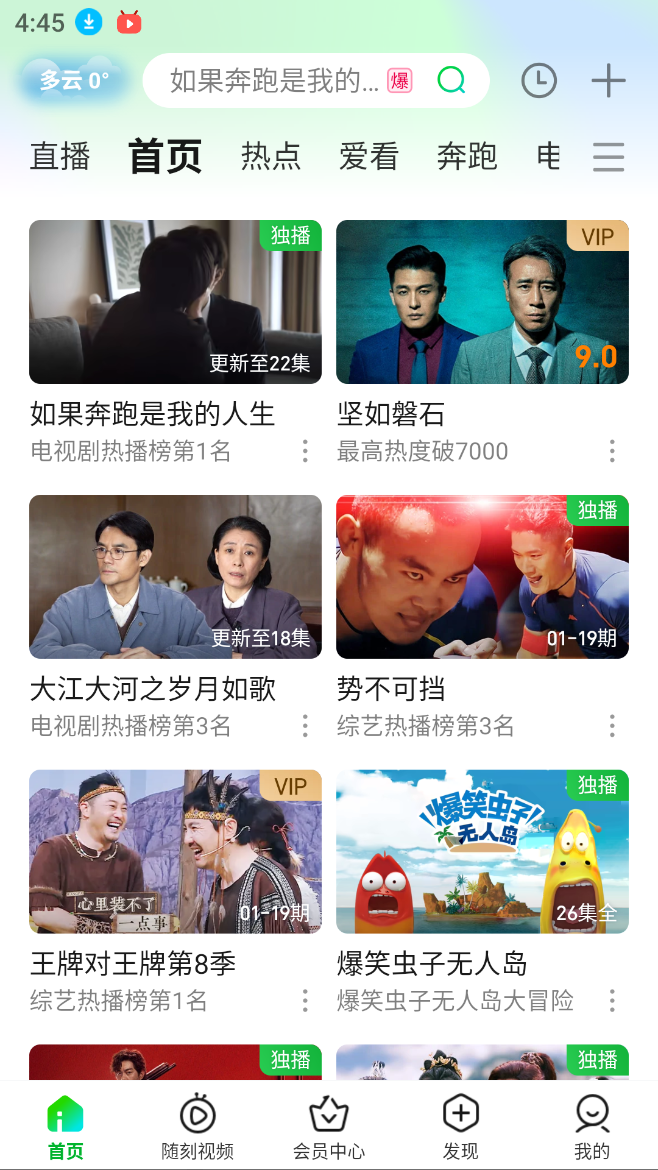Open 爆笑虫子无人岛 cartoon card

pyautogui.click(x=482, y=852)
